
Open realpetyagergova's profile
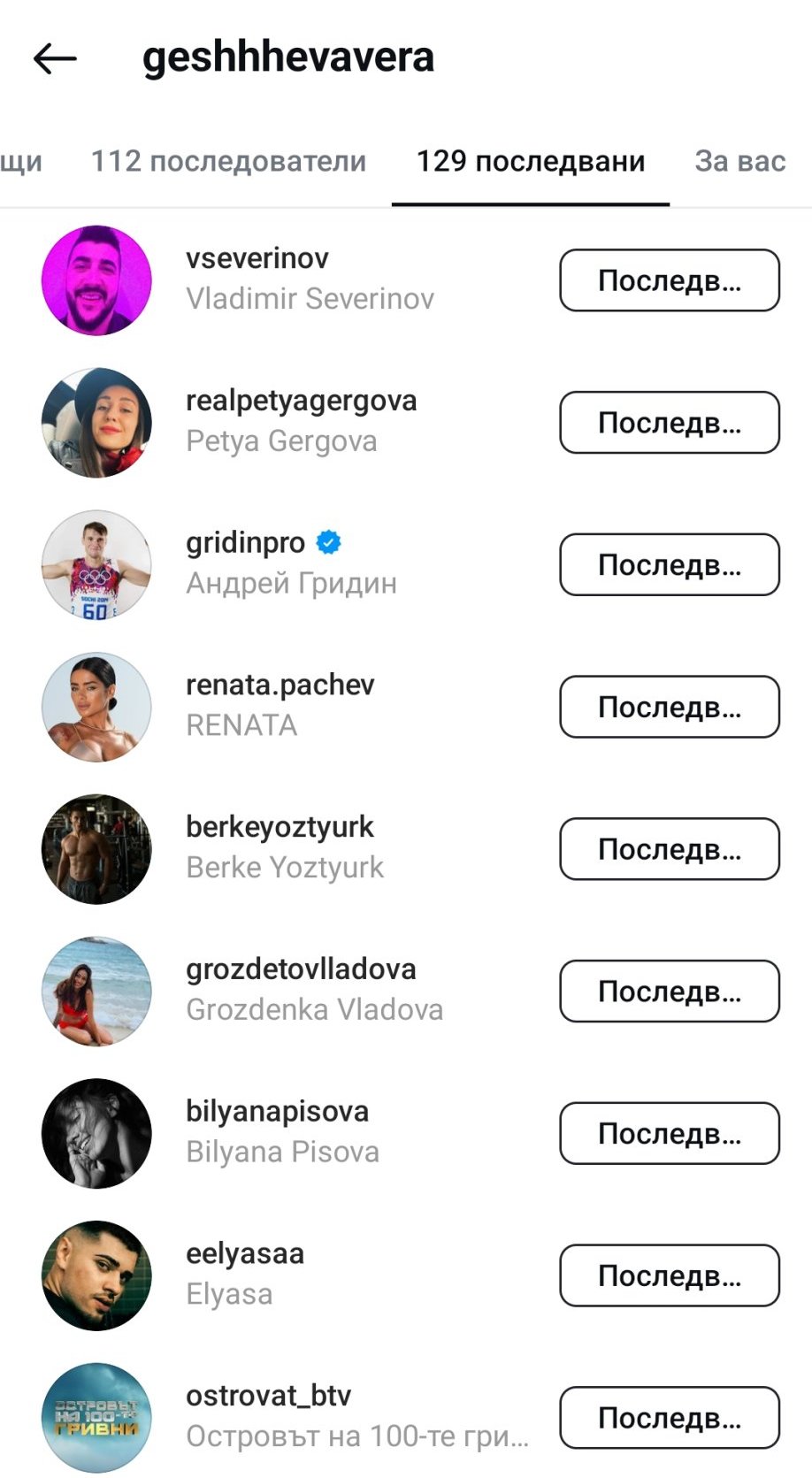pos(301,401)
